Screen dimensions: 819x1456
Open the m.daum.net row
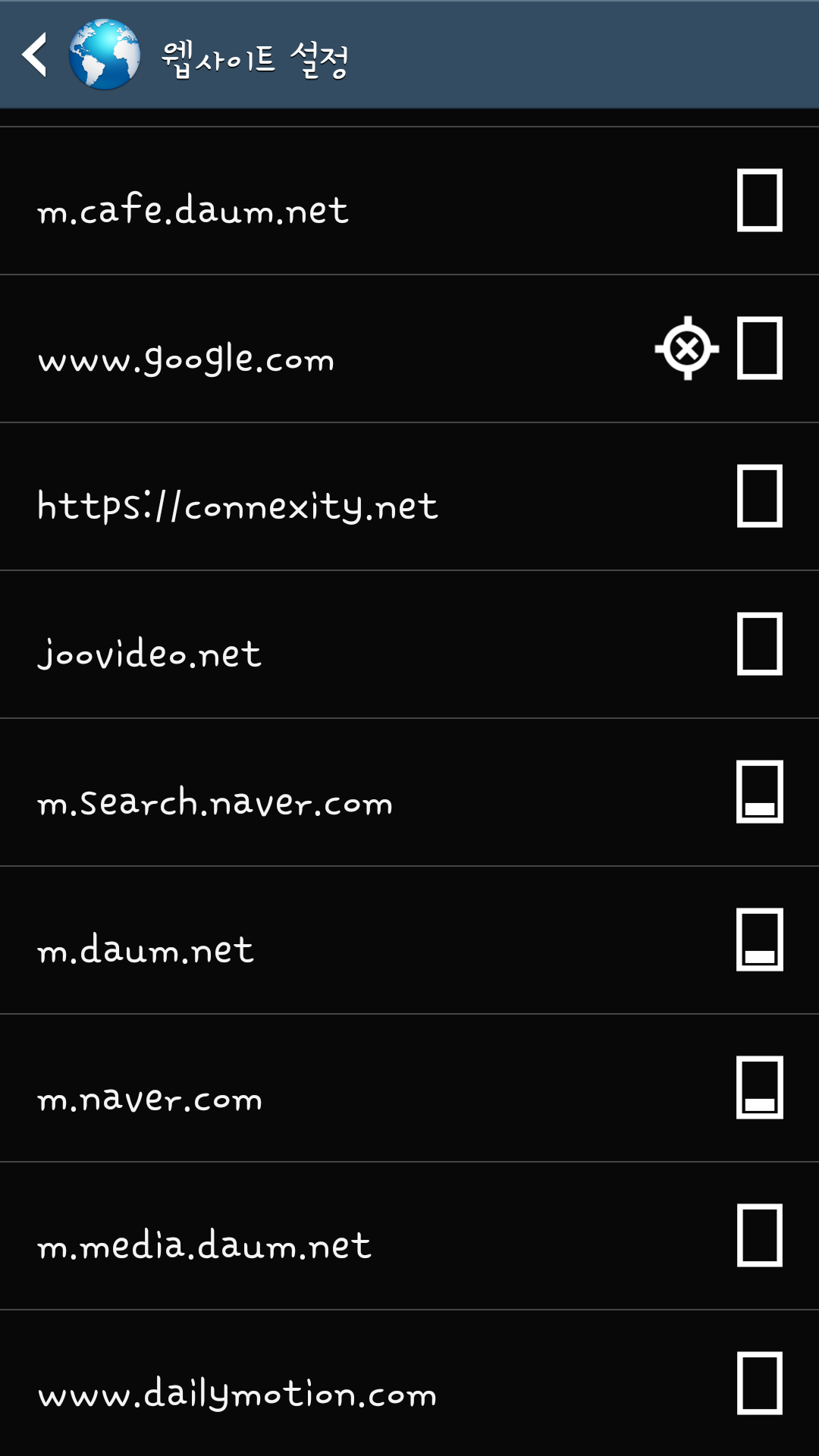click(x=146, y=949)
